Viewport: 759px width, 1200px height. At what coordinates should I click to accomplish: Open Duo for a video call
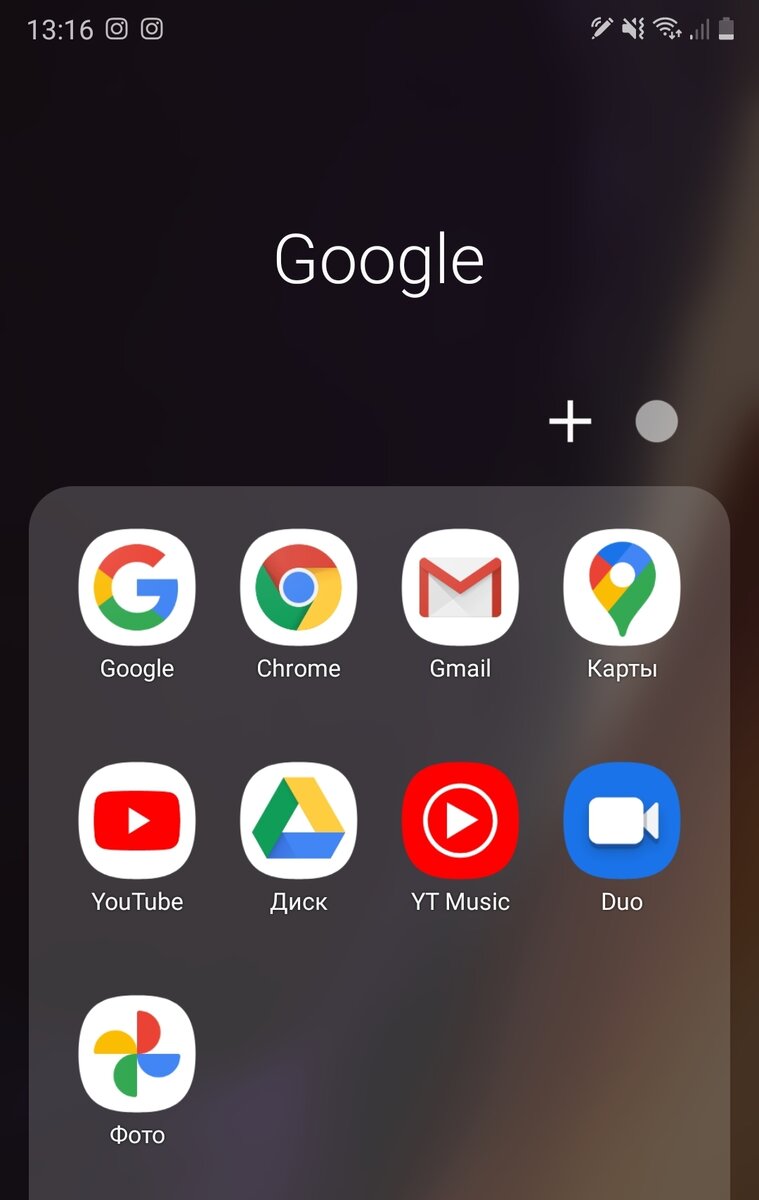click(622, 820)
